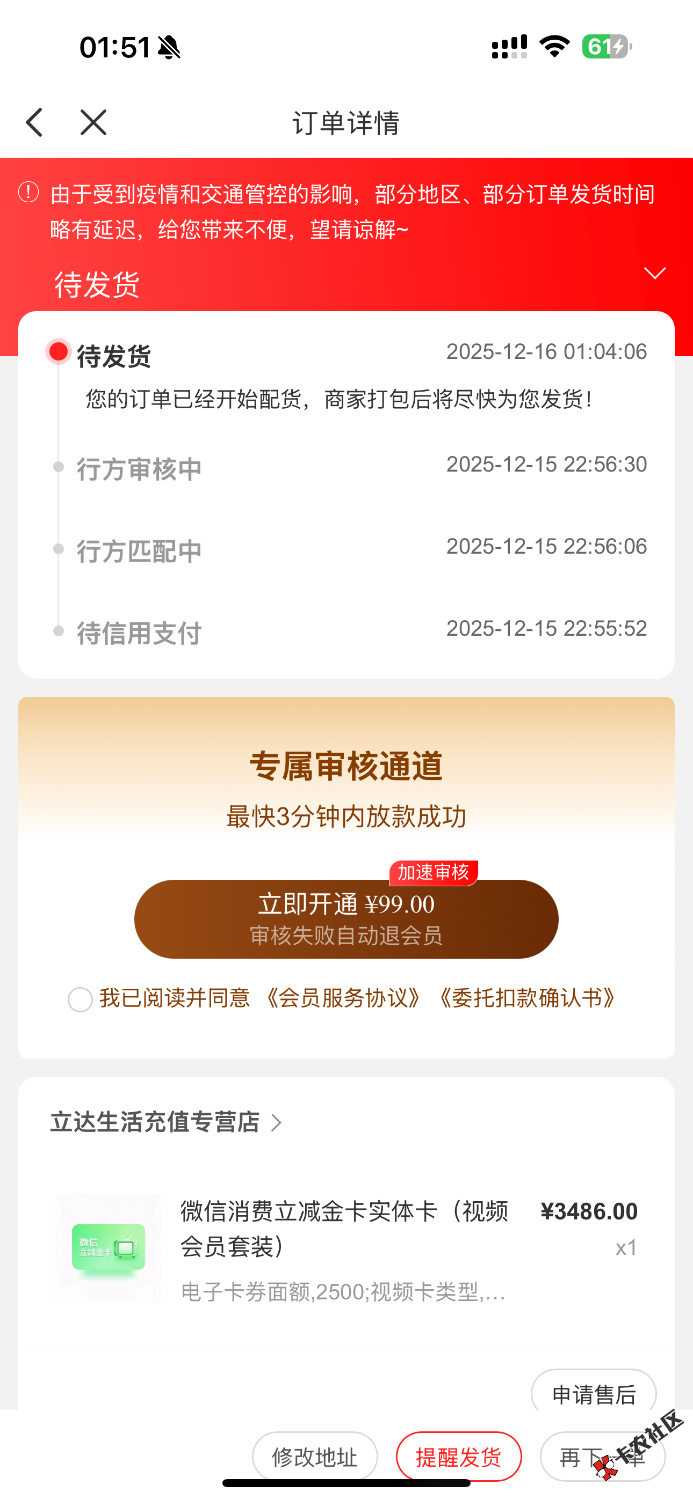
Task: Close the order details page
Action: 93,123
